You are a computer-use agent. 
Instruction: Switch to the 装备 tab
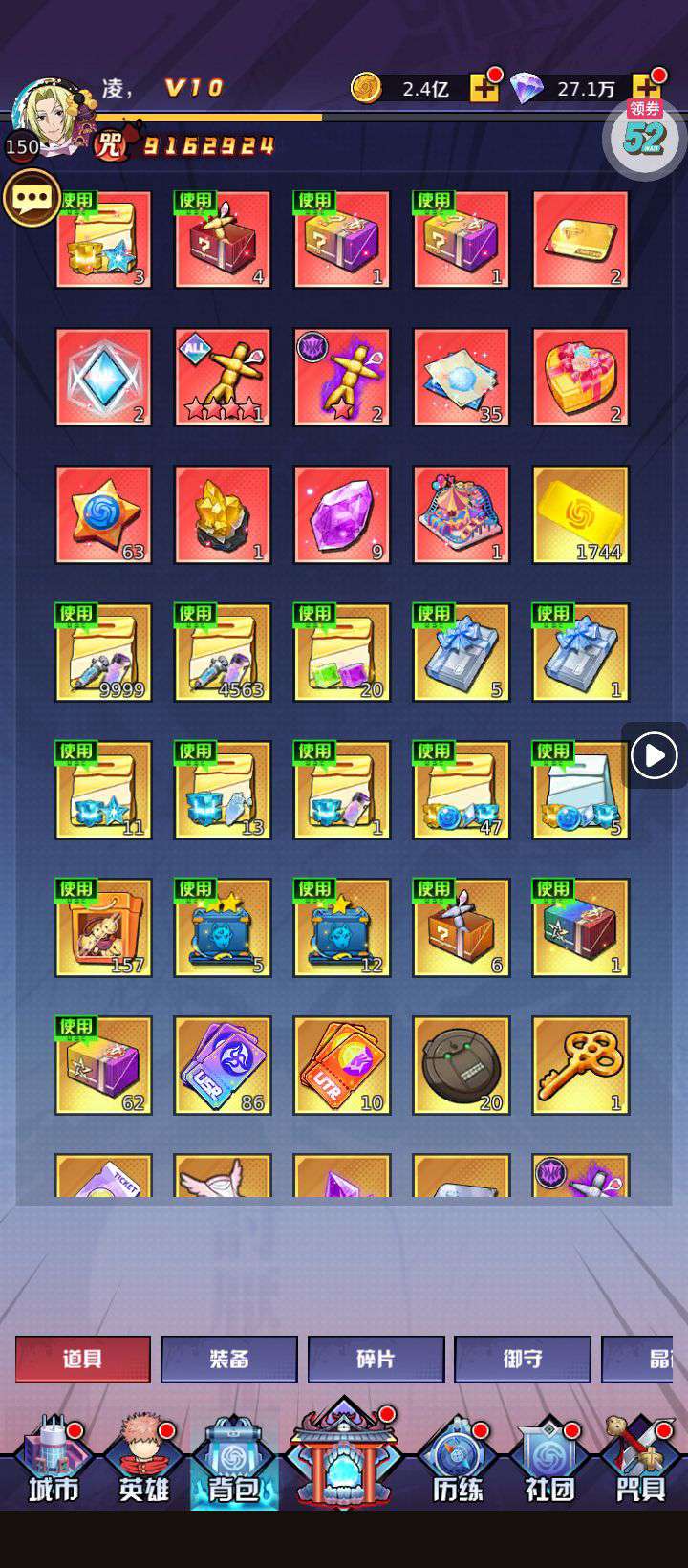tap(229, 1359)
